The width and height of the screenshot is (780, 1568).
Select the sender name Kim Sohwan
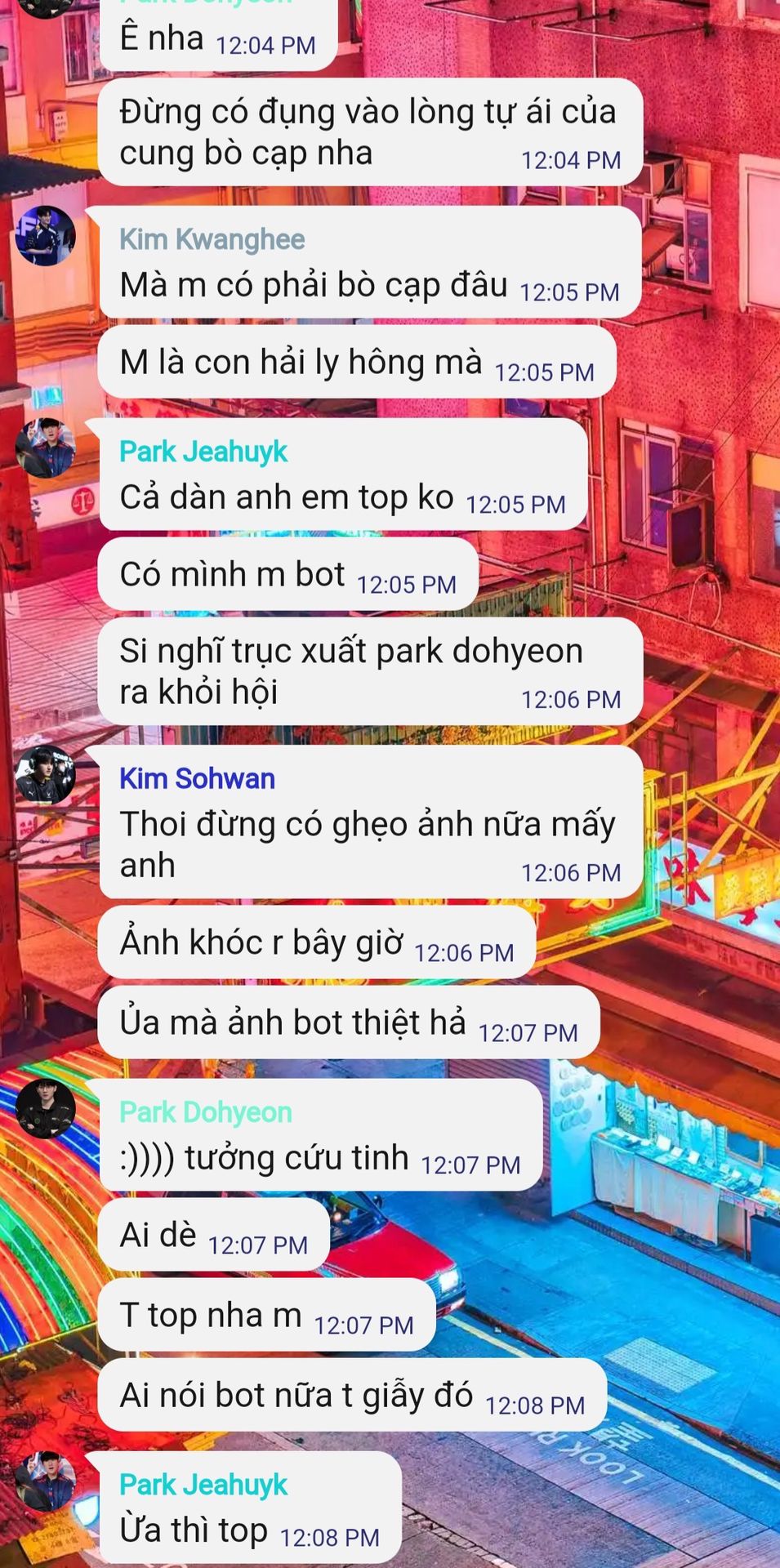pos(197,778)
